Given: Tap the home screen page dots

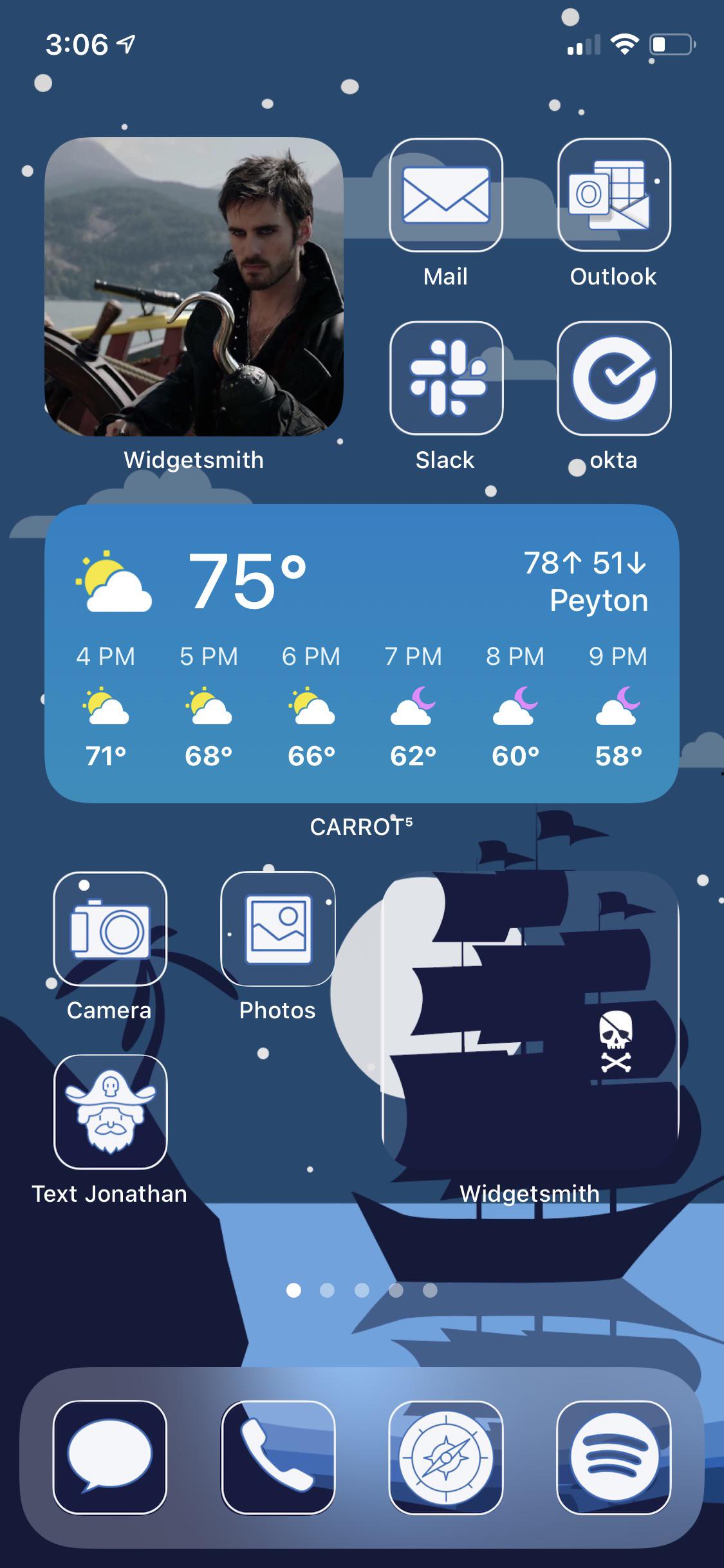Looking at the screenshot, I should pos(362,1290).
